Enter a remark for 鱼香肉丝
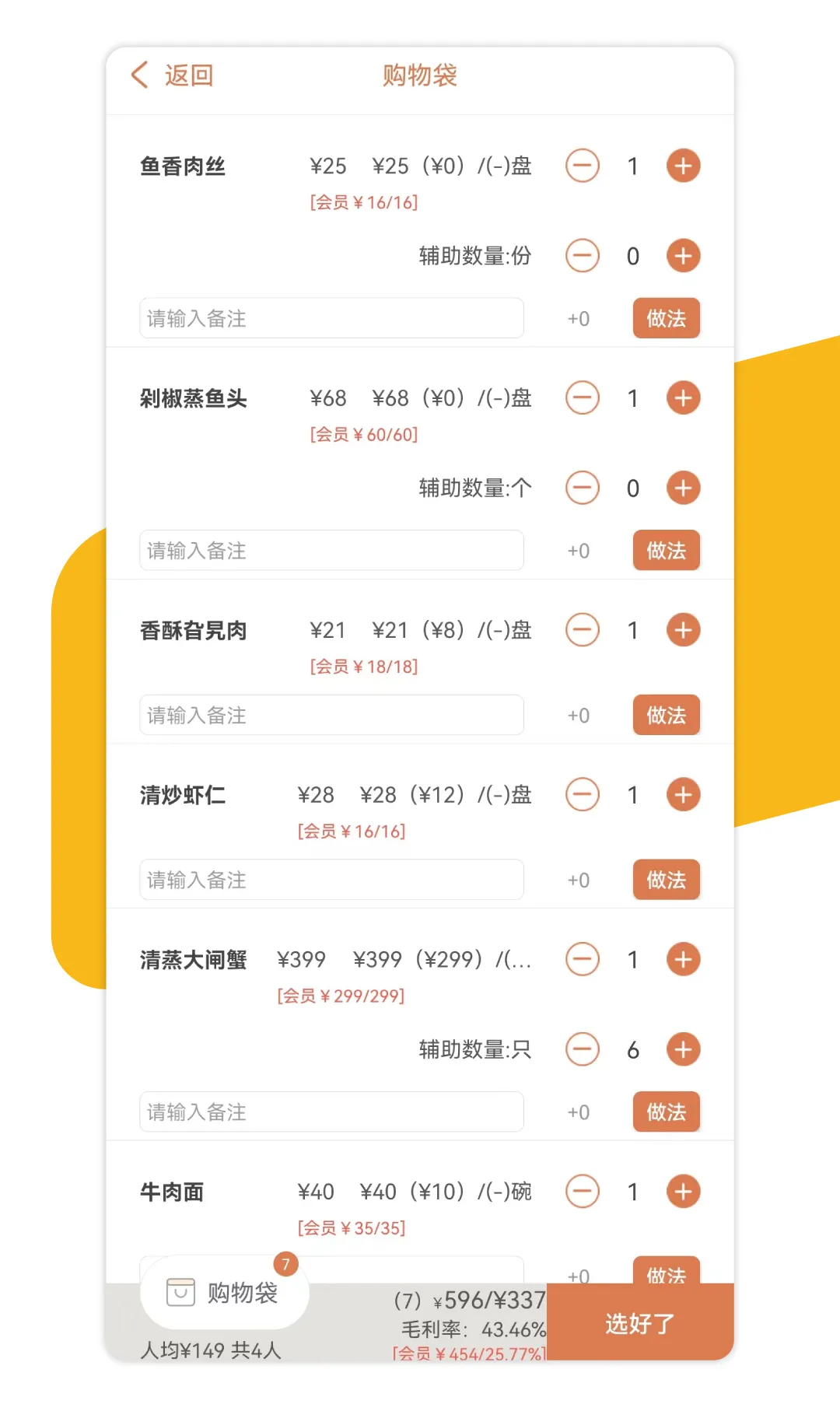This screenshot has width=840, height=1411. click(x=331, y=318)
